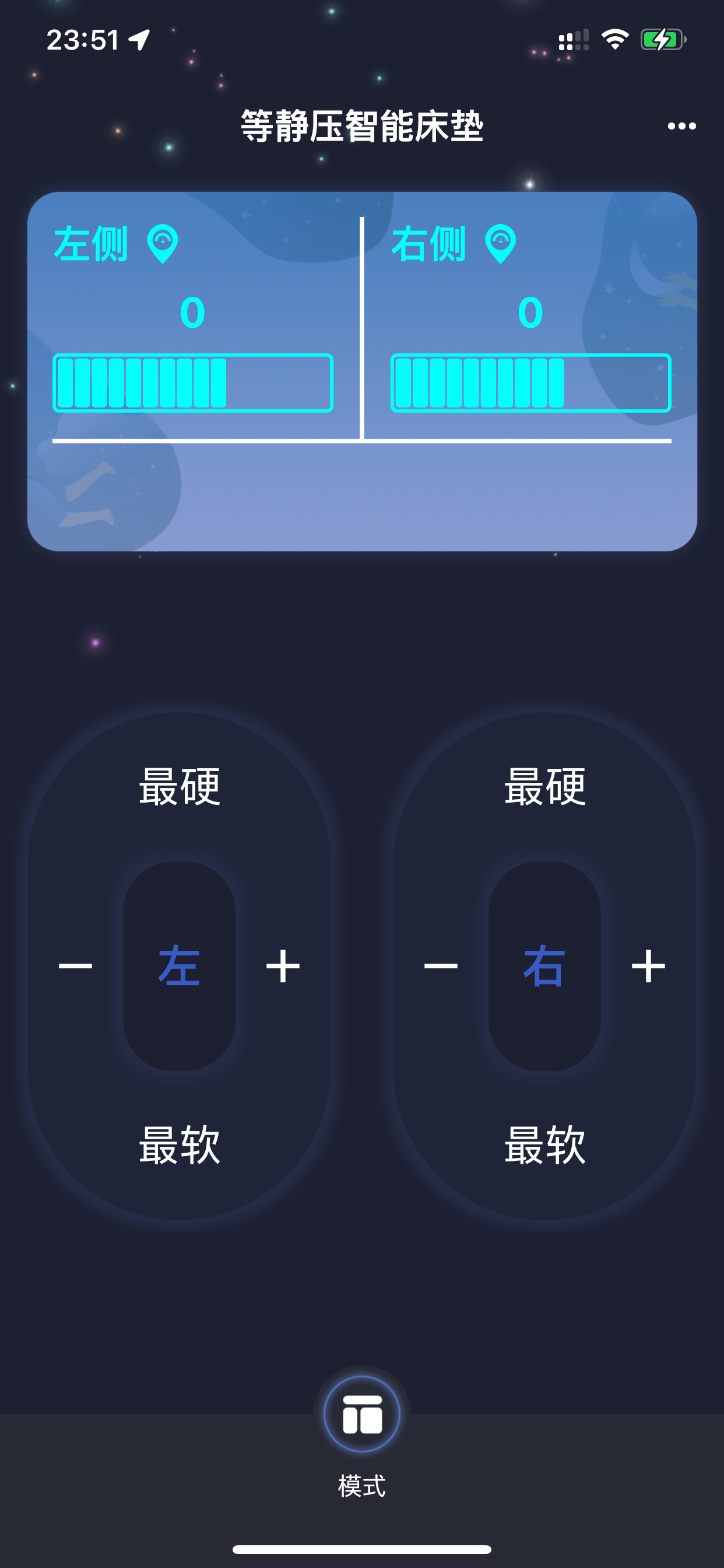Tap the pressure sensor icon beside 左侧
Viewport: 724px width, 1568px height.
163,244
